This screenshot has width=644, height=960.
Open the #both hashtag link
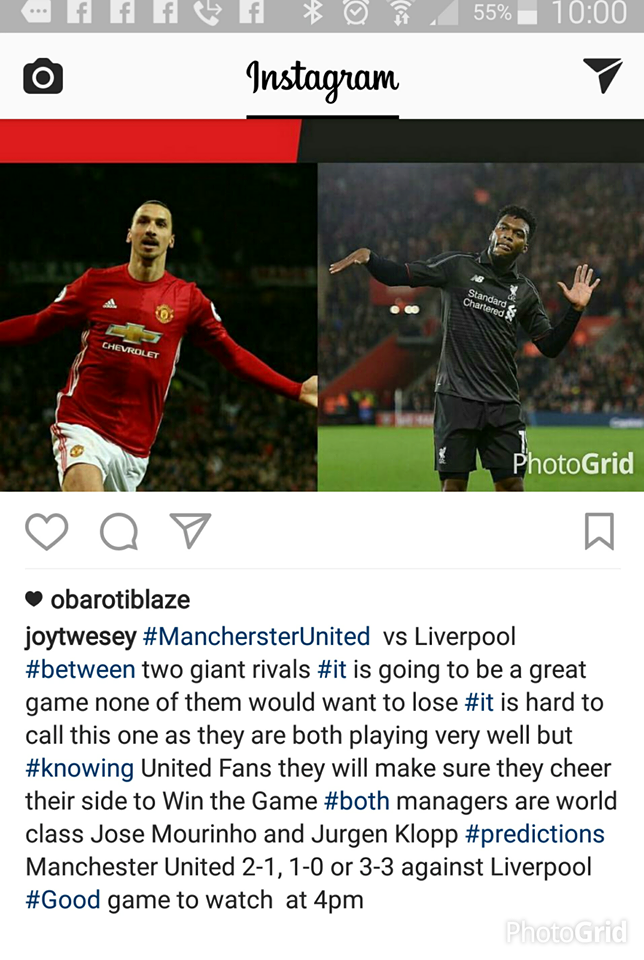(356, 801)
